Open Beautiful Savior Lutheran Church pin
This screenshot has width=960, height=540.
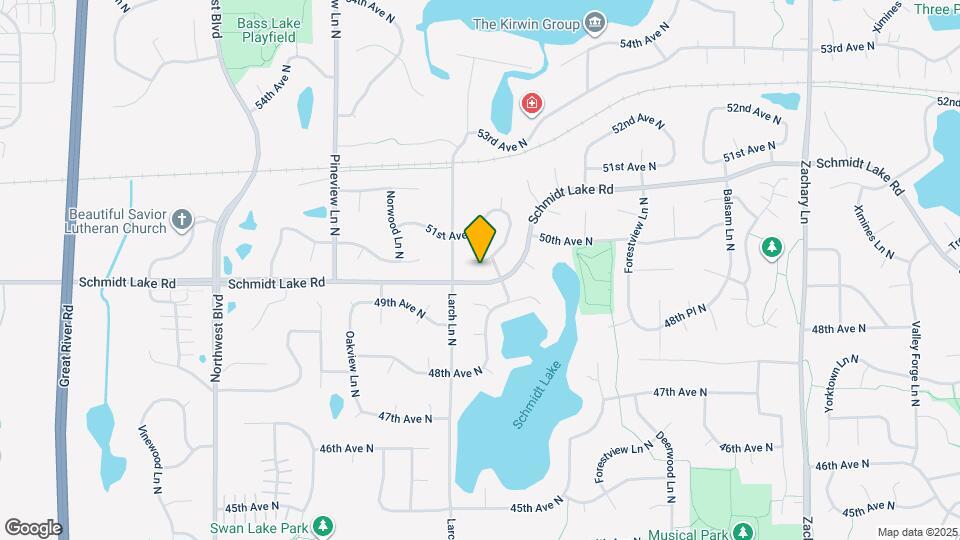click(x=182, y=219)
